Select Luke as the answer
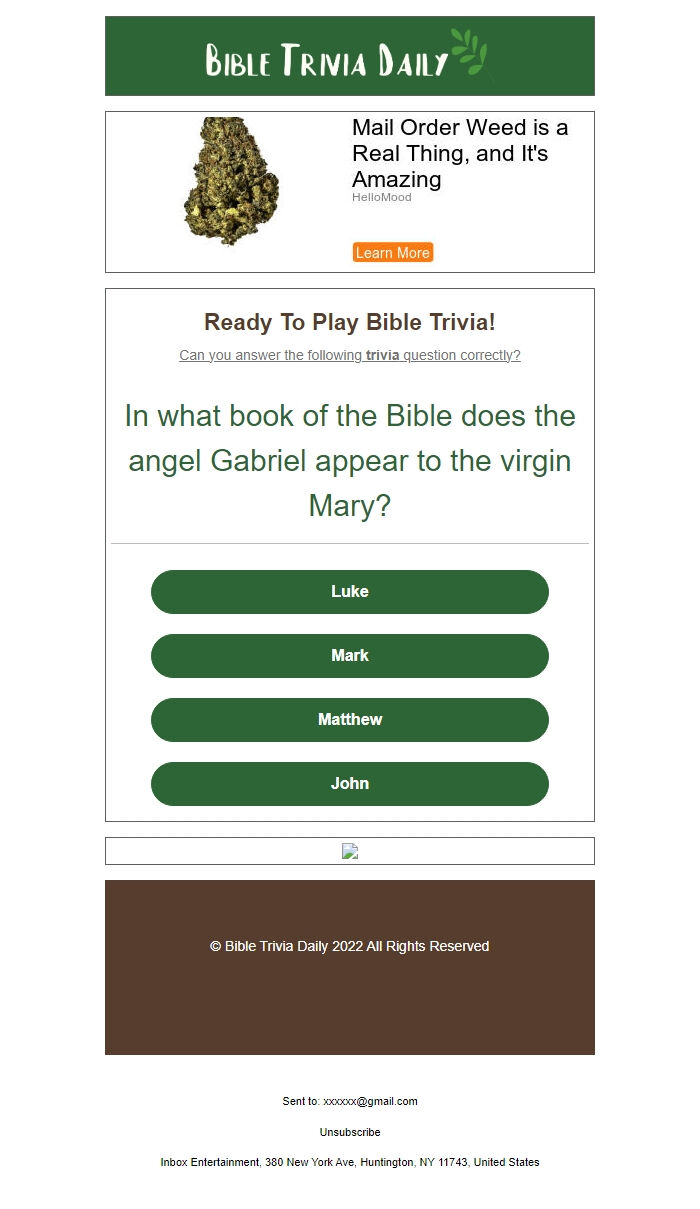 point(350,592)
